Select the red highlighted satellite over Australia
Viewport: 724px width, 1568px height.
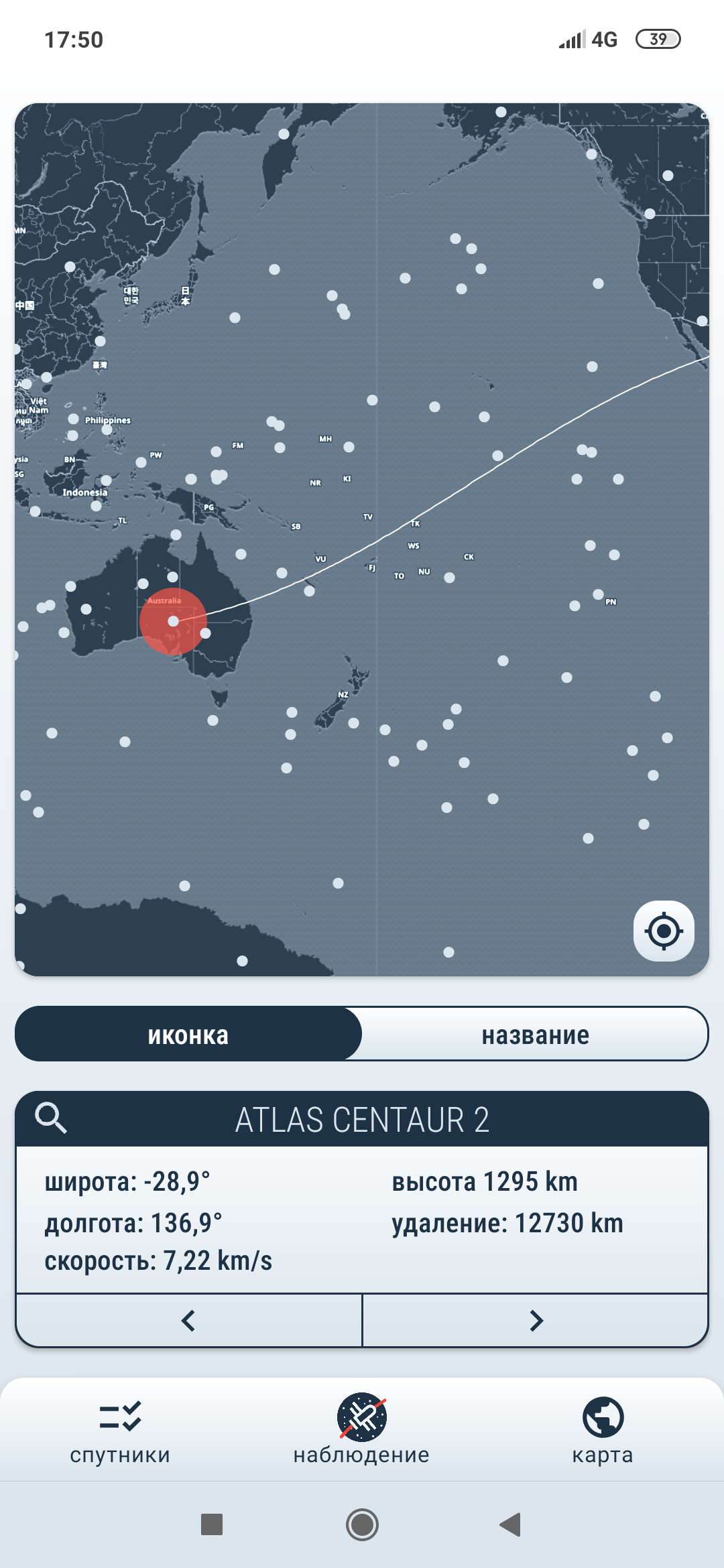click(173, 622)
